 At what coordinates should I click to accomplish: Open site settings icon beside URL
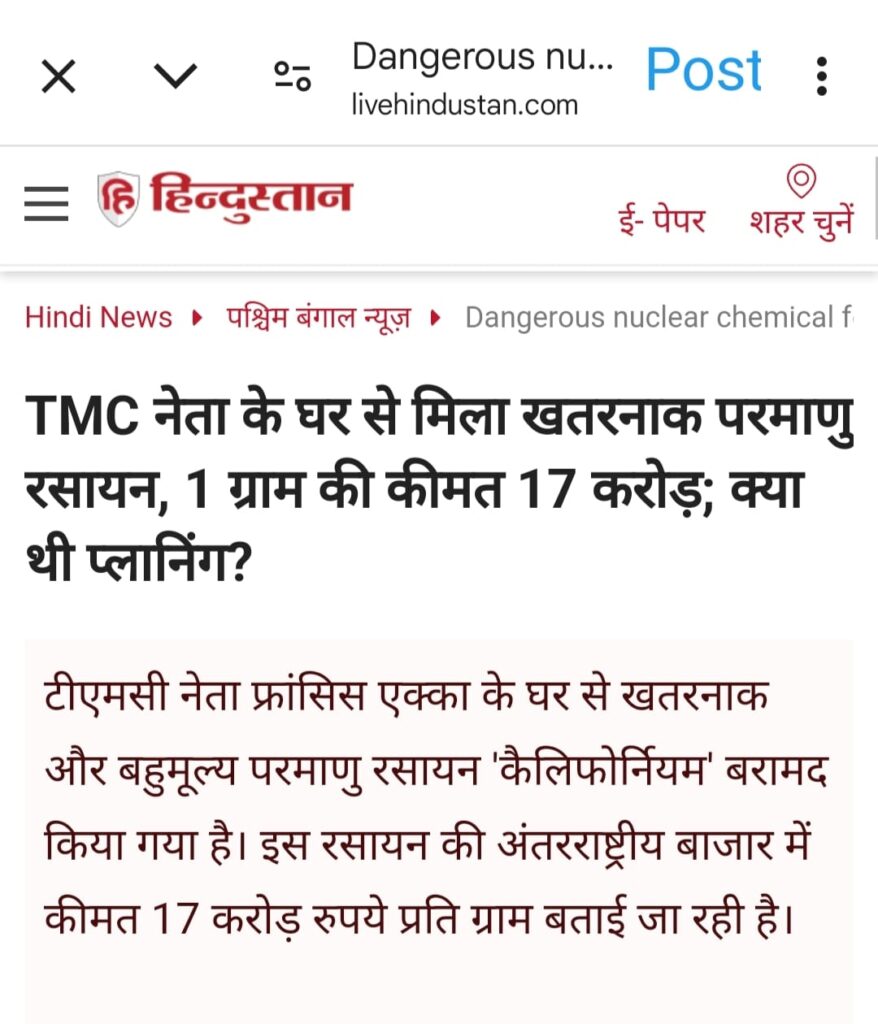pyautogui.click(x=293, y=76)
